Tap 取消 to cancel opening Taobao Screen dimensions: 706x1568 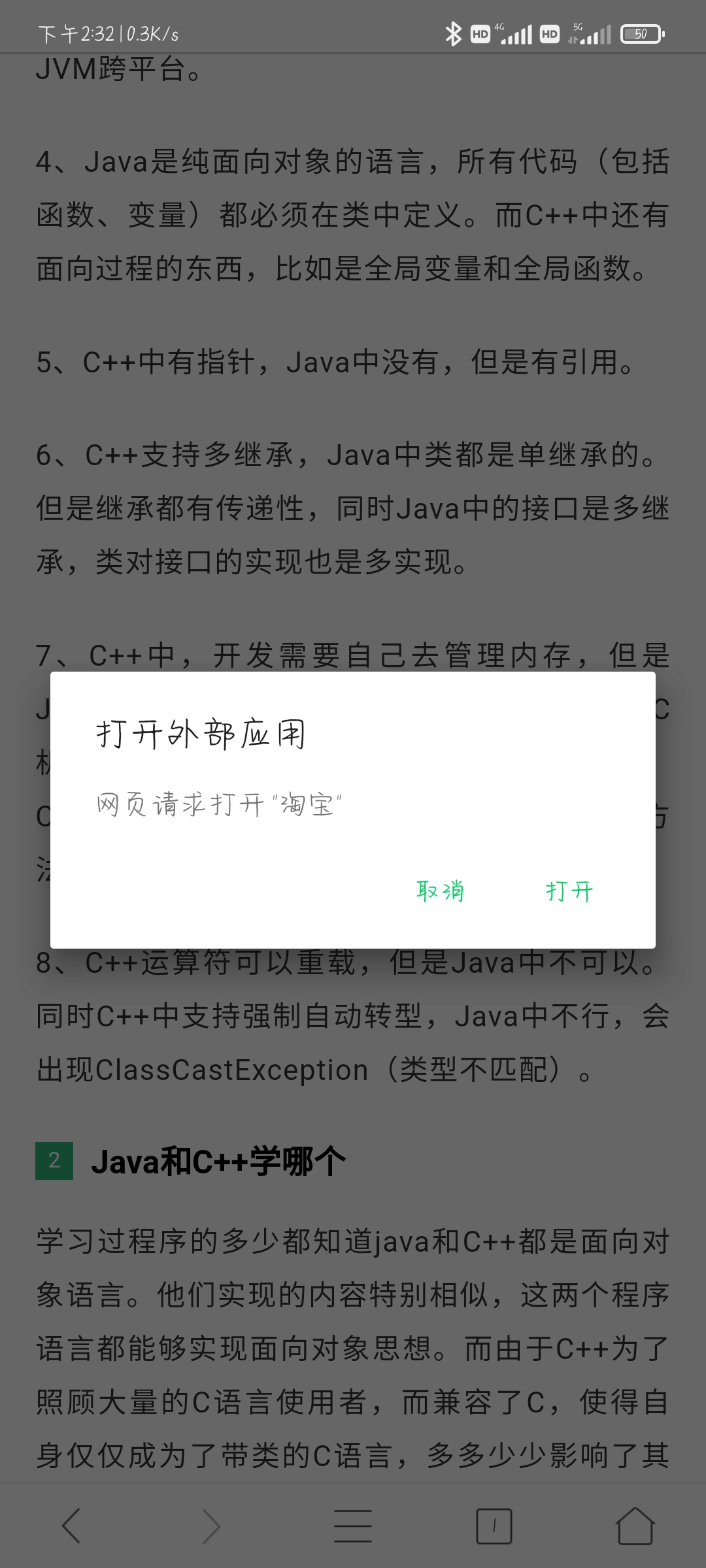pos(440,890)
